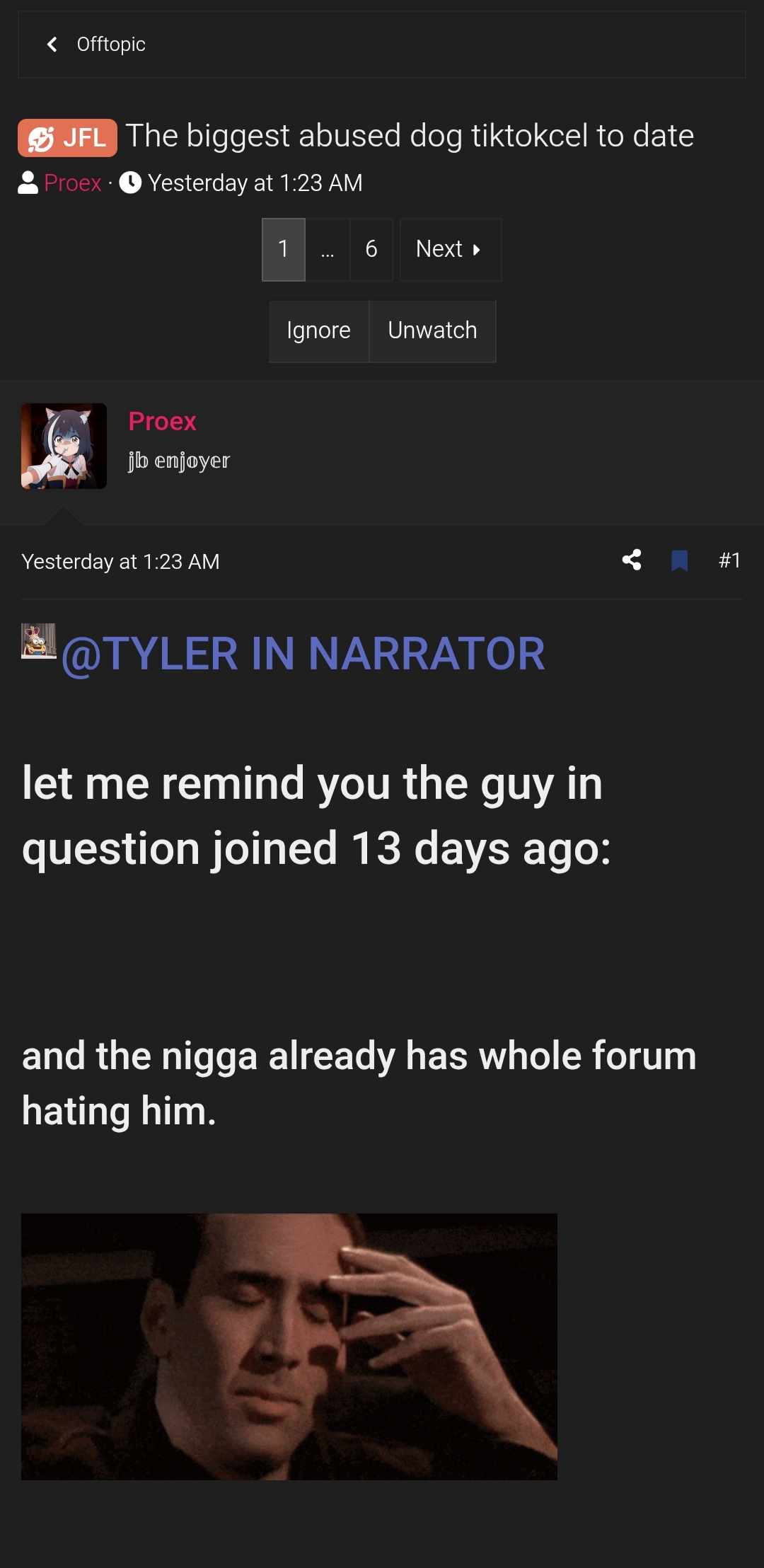
Task: Ignore this thread
Action: click(318, 330)
